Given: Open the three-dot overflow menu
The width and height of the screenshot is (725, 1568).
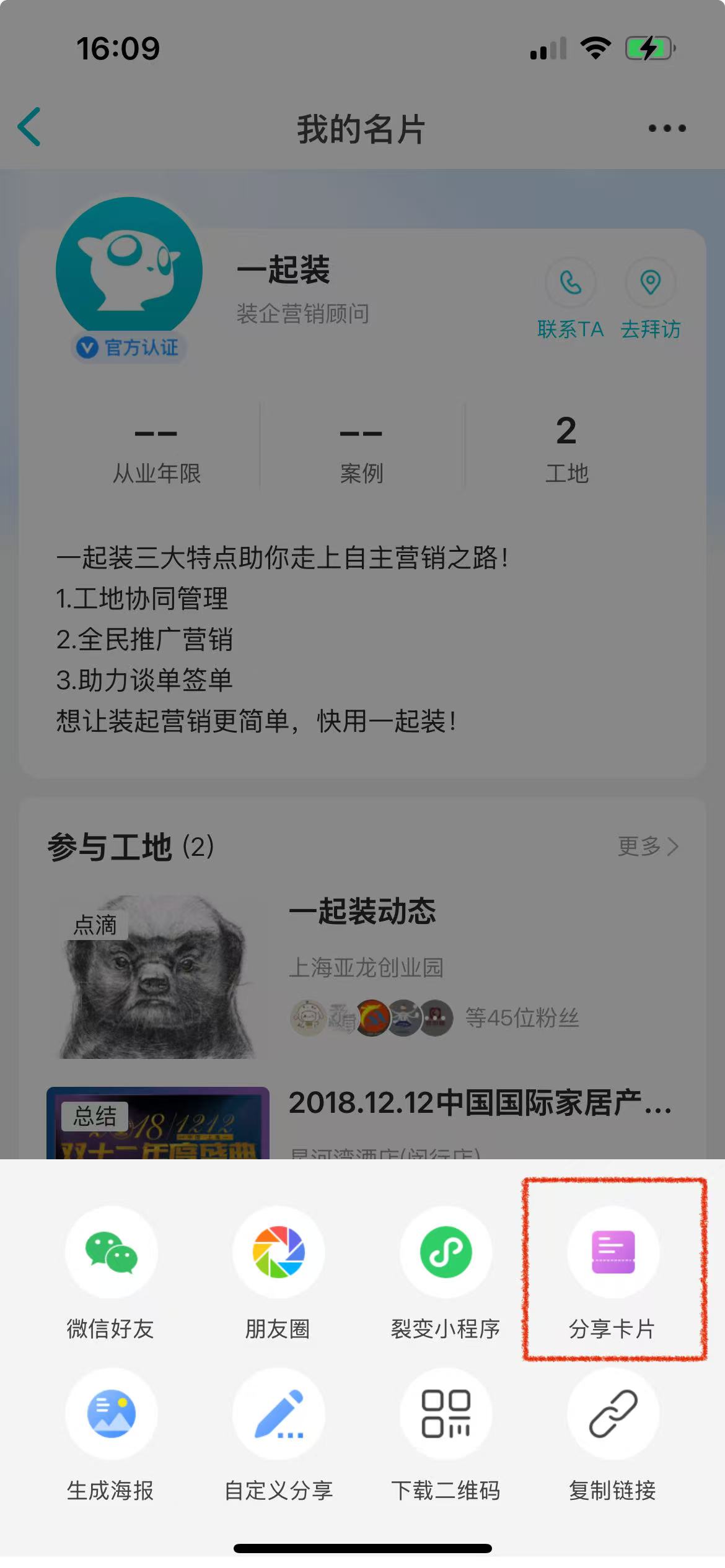Looking at the screenshot, I should [667, 128].
